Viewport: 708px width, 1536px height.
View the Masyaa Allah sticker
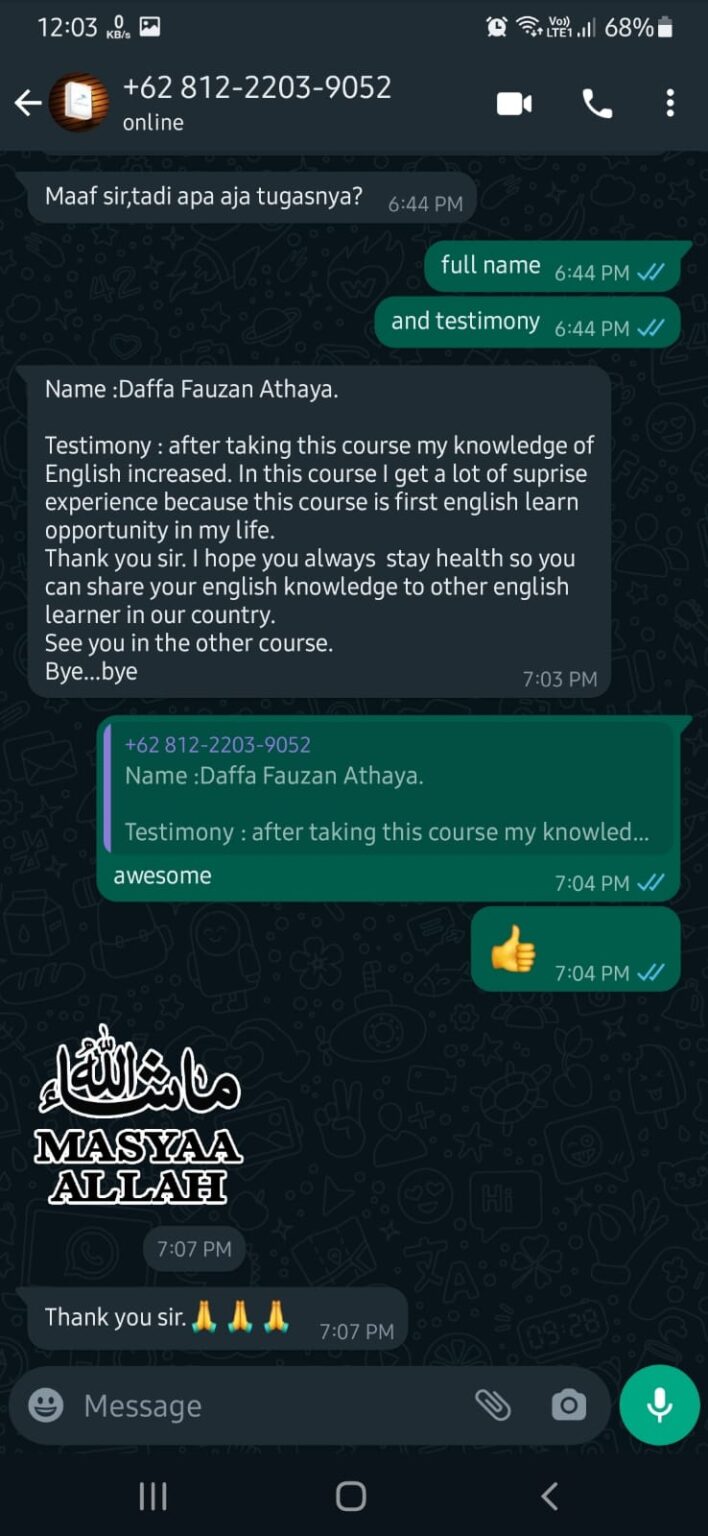140,1115
